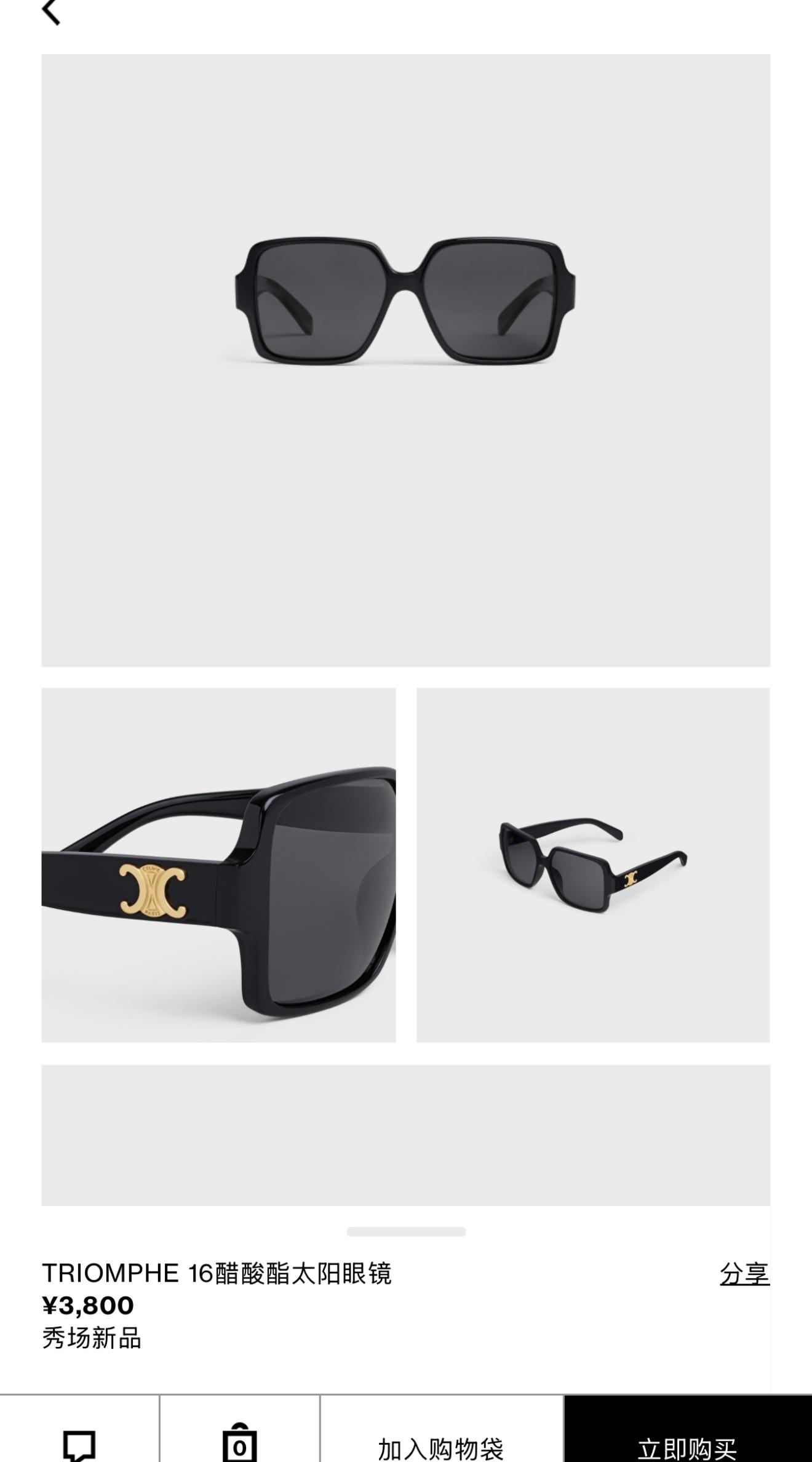This screenshot has width=812, height=1462.
Task: Go back using the top arrow
Action: click(51, 11)
